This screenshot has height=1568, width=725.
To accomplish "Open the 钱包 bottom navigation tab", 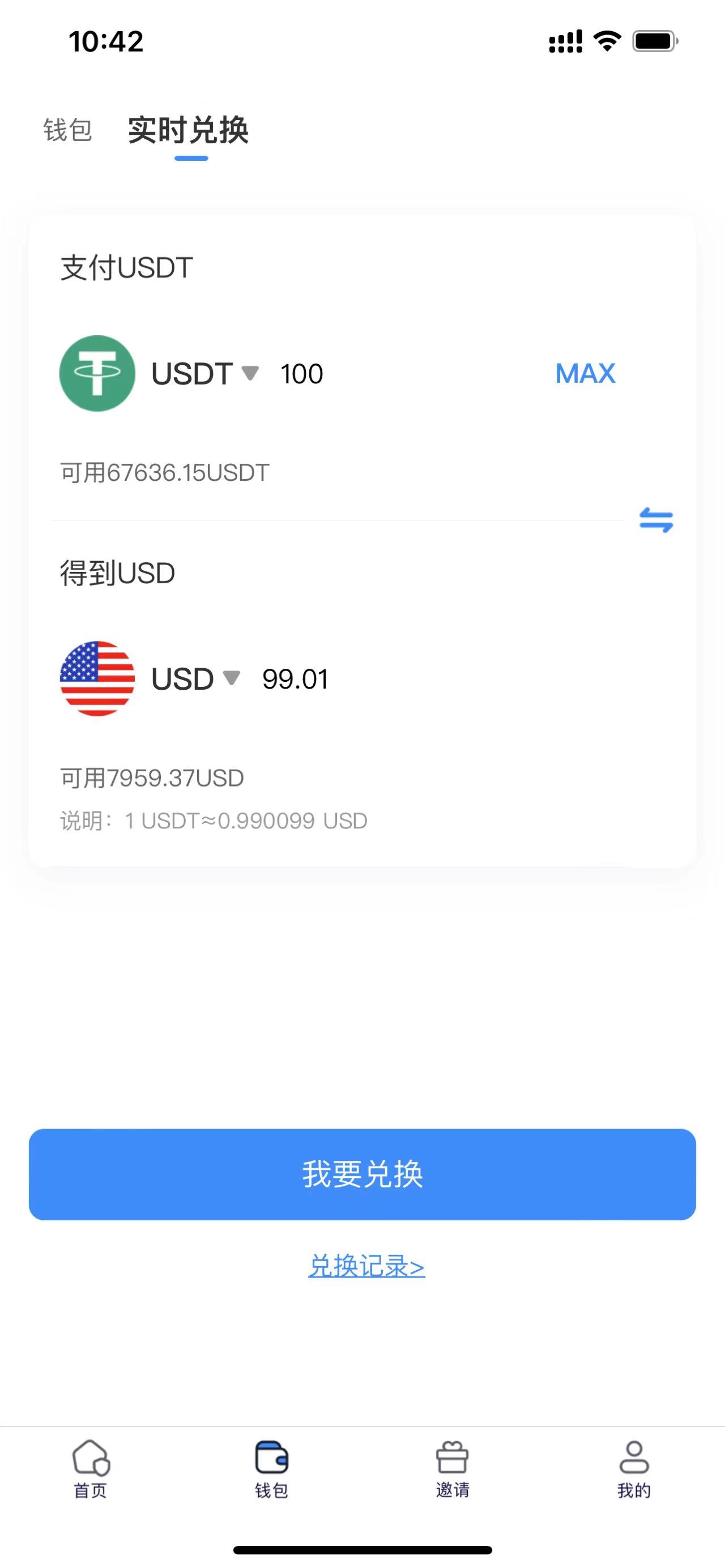I will tap(271, 1469).
